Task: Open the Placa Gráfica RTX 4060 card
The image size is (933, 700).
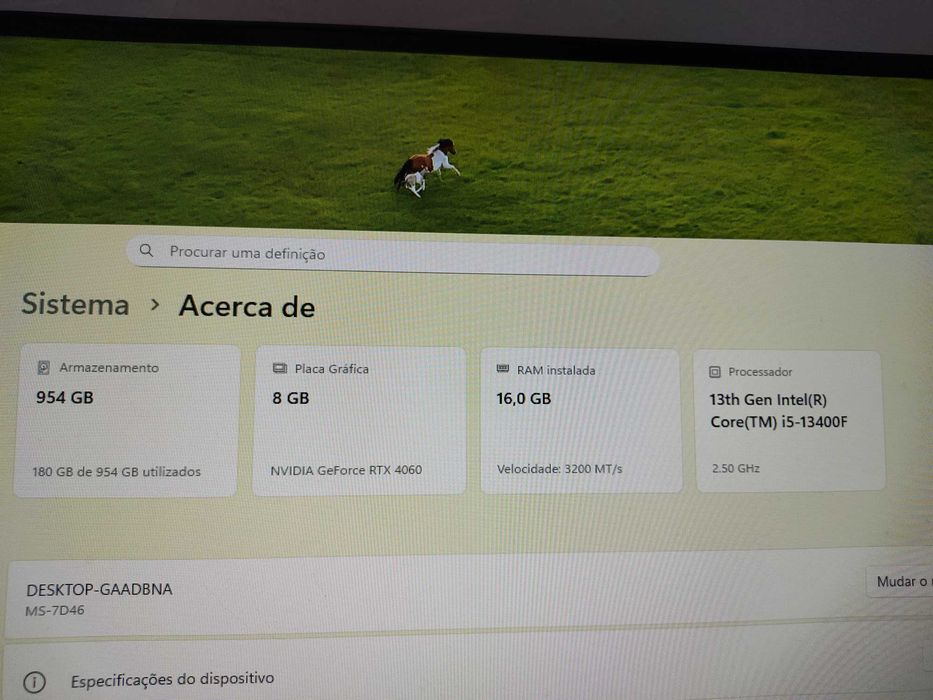Action: [x=358, y=421]
